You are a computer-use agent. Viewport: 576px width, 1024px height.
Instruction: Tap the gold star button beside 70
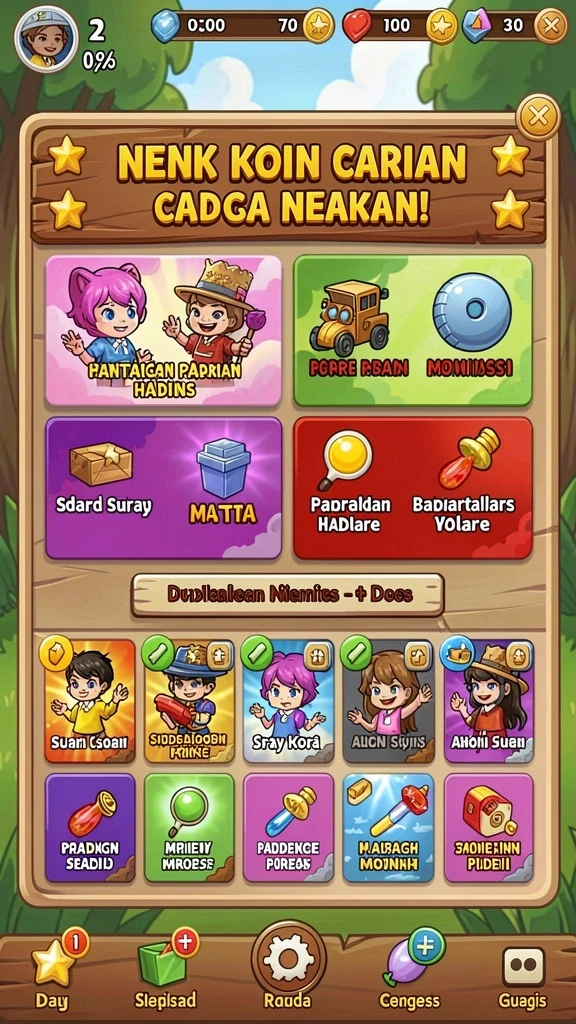tap(319, 26)
